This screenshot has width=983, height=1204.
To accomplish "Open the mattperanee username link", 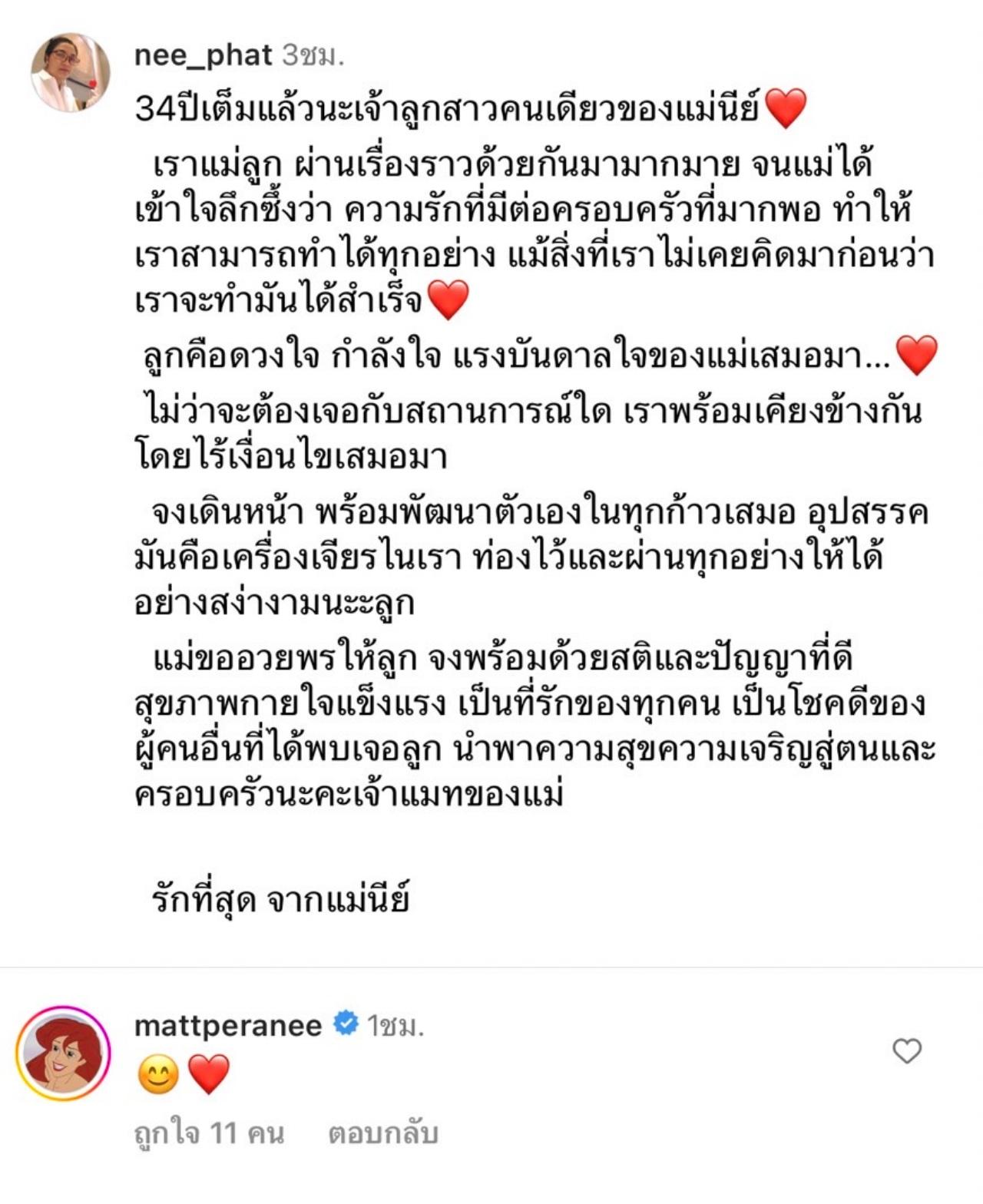I will pyautogui.click(x=227, y=1025).
